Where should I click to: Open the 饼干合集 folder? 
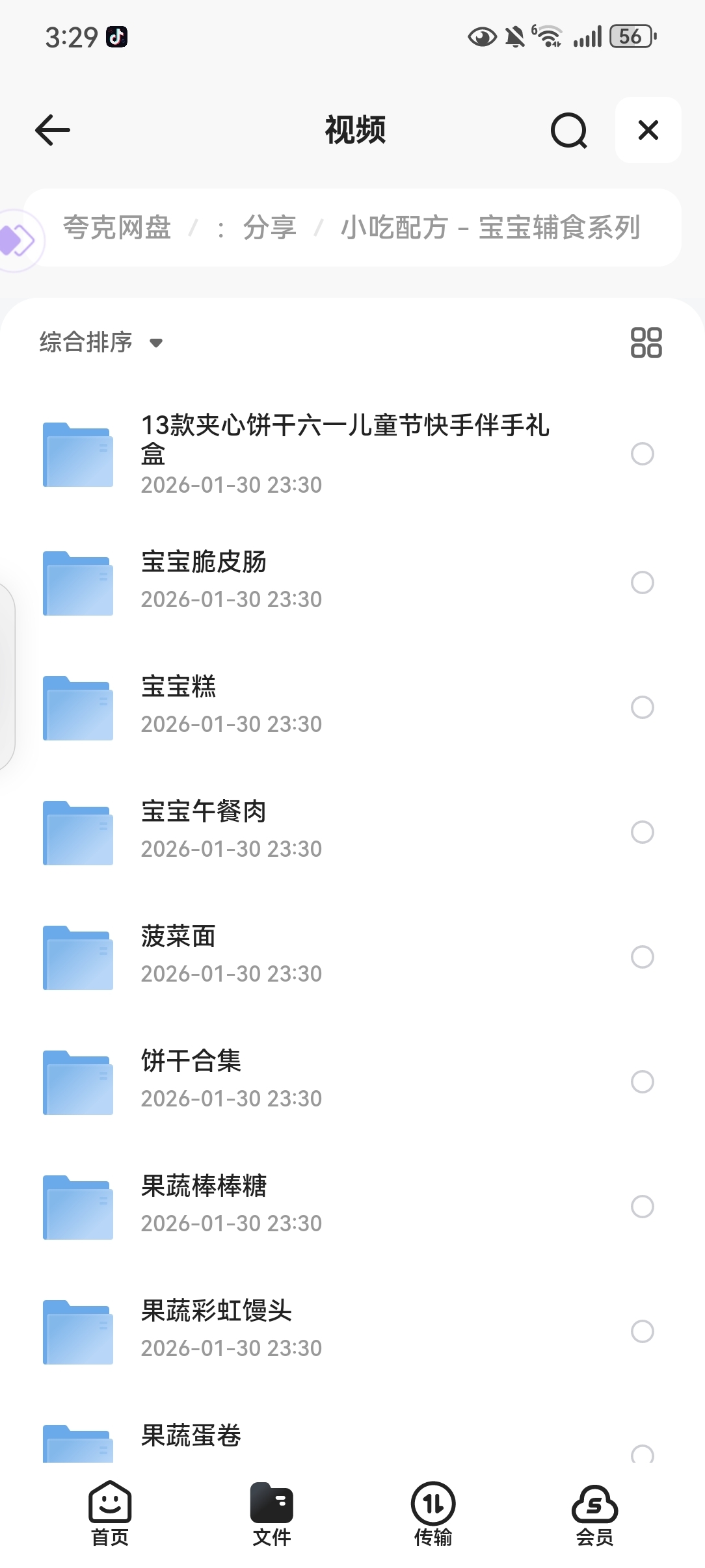[x=191, y=1062]
